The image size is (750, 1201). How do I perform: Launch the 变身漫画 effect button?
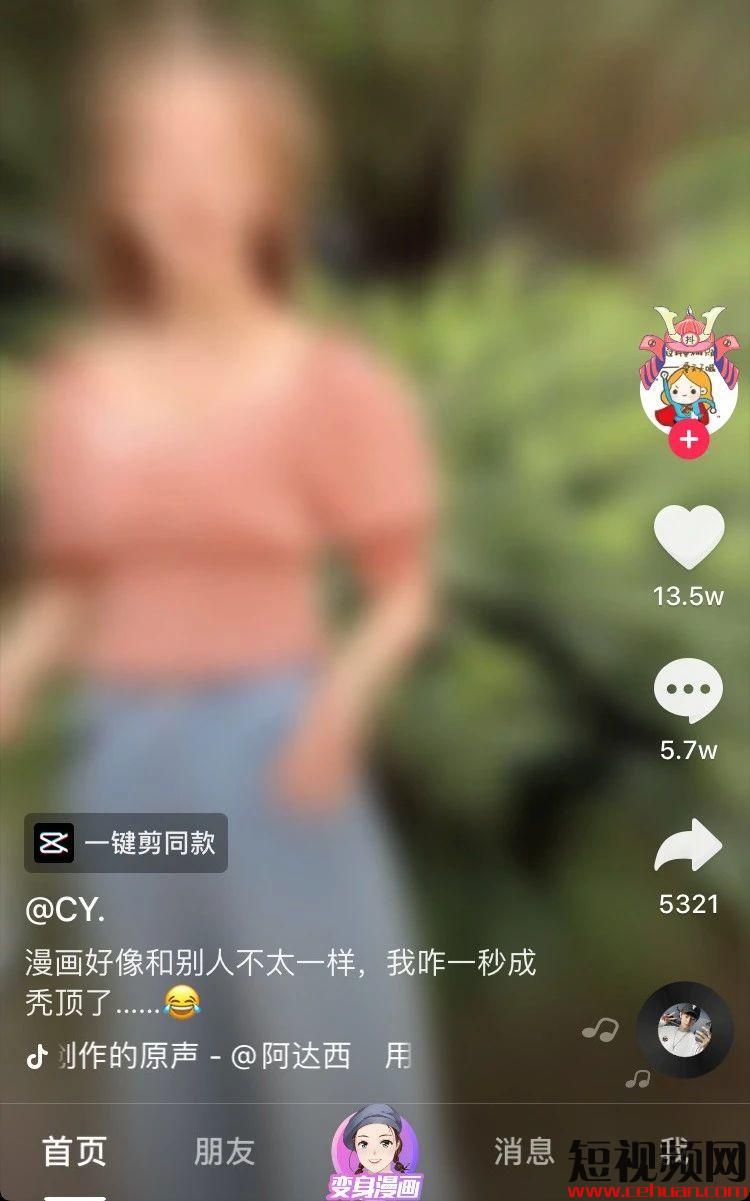click(x=375, y=1151)
